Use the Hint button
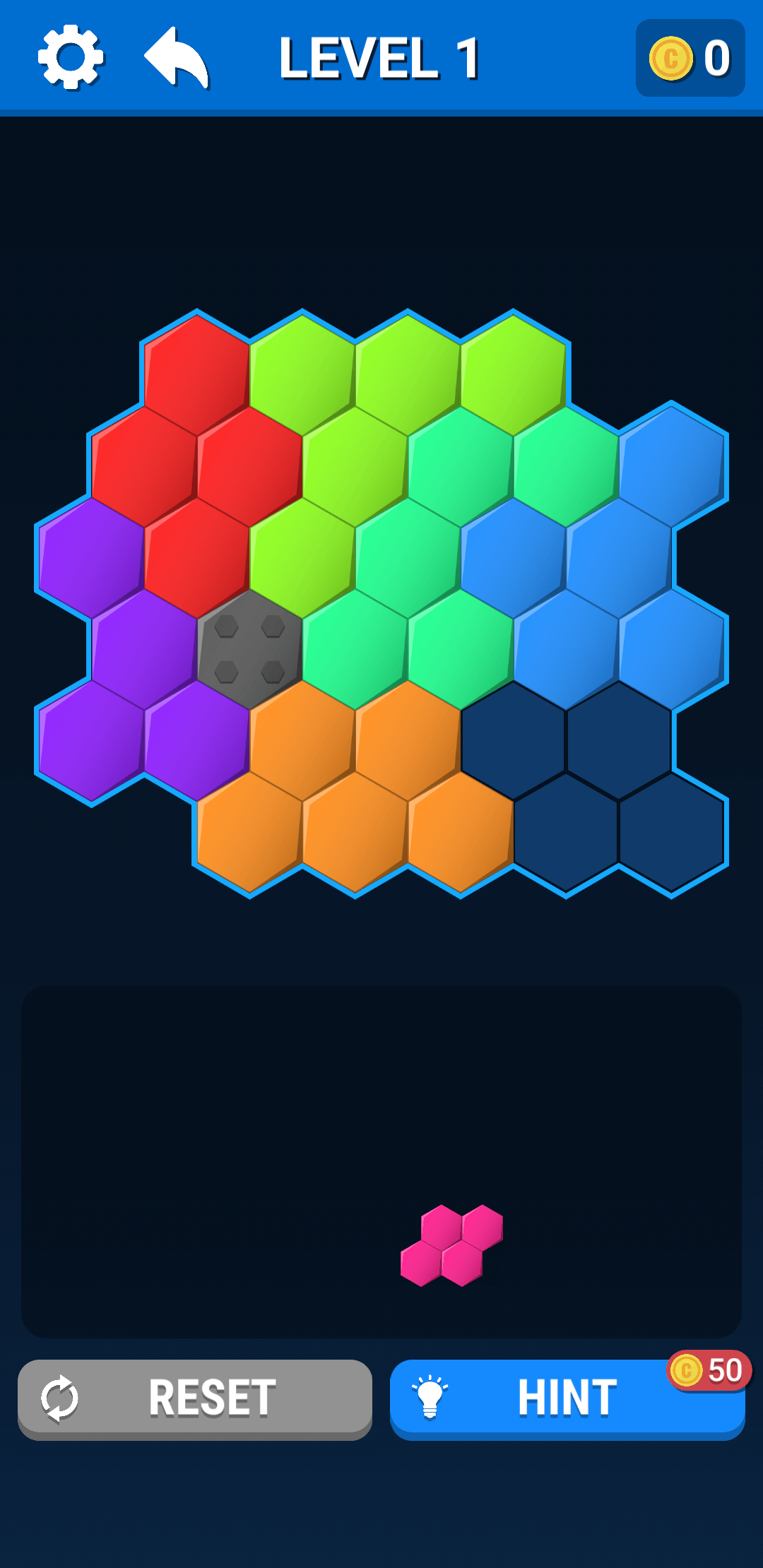Screen dimensions: 763x1568 (x=567, y=1399)
